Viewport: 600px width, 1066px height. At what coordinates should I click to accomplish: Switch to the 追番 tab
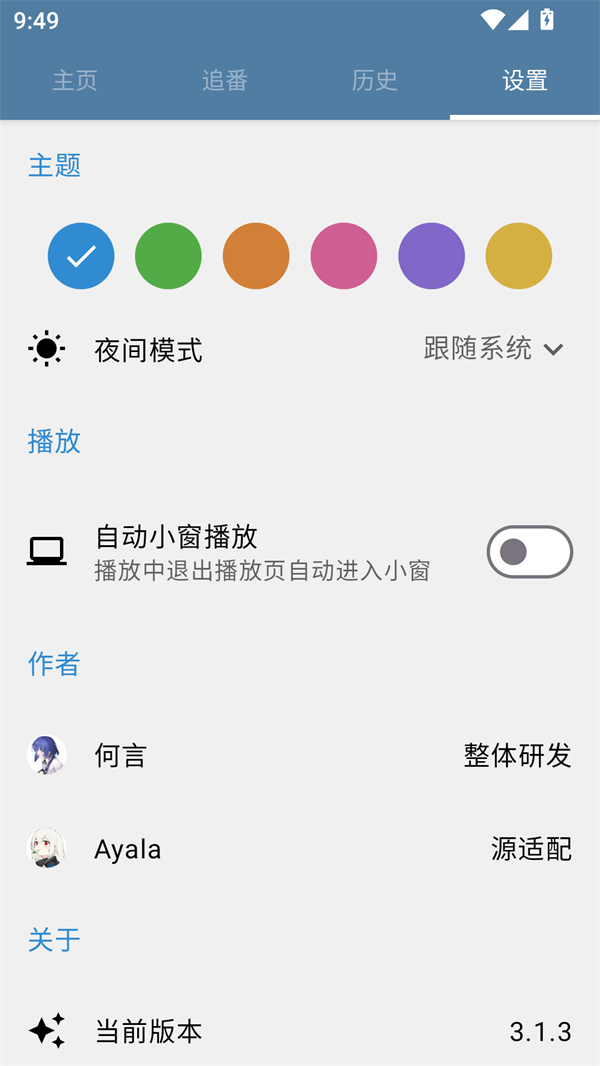225,81
